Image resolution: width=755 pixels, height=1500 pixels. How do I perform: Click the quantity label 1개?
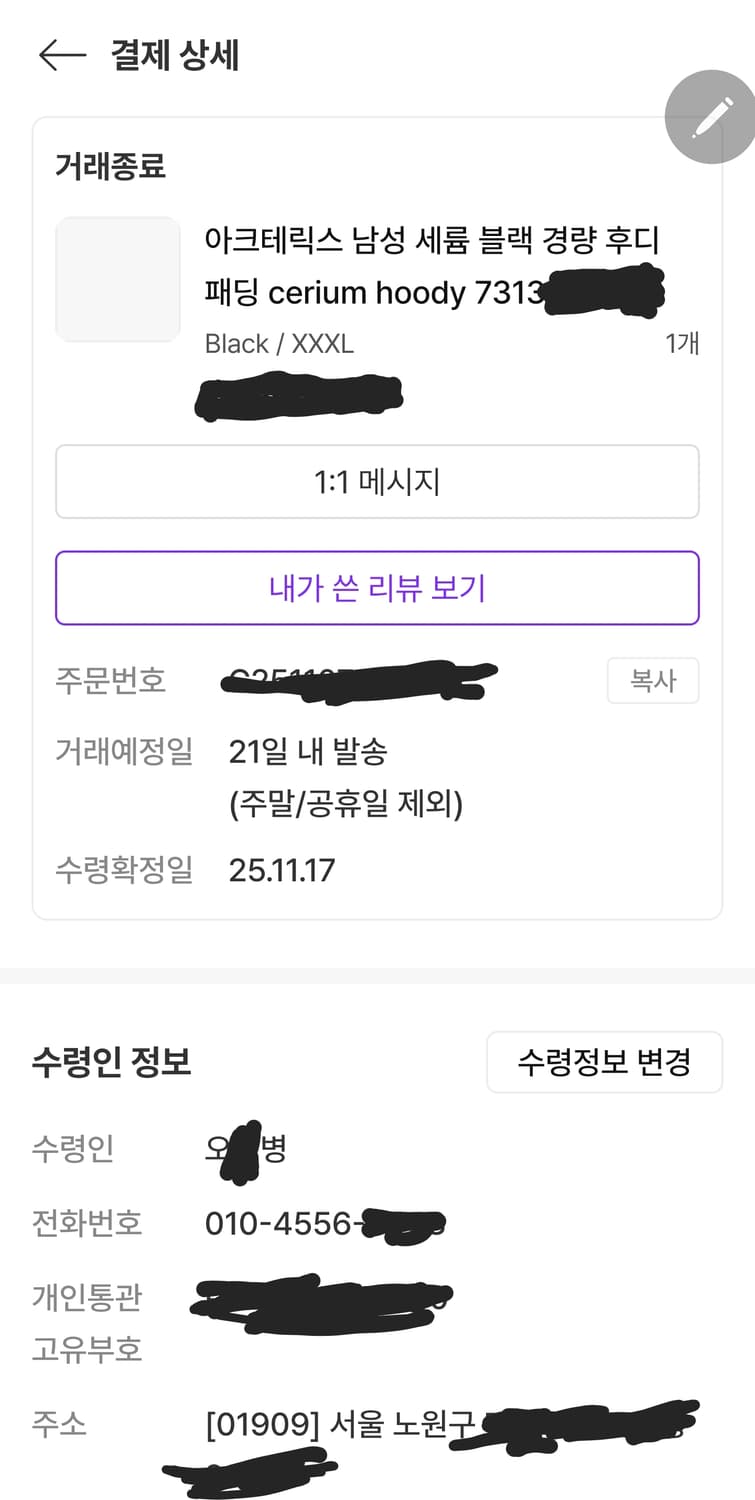[x=682, y=343]
